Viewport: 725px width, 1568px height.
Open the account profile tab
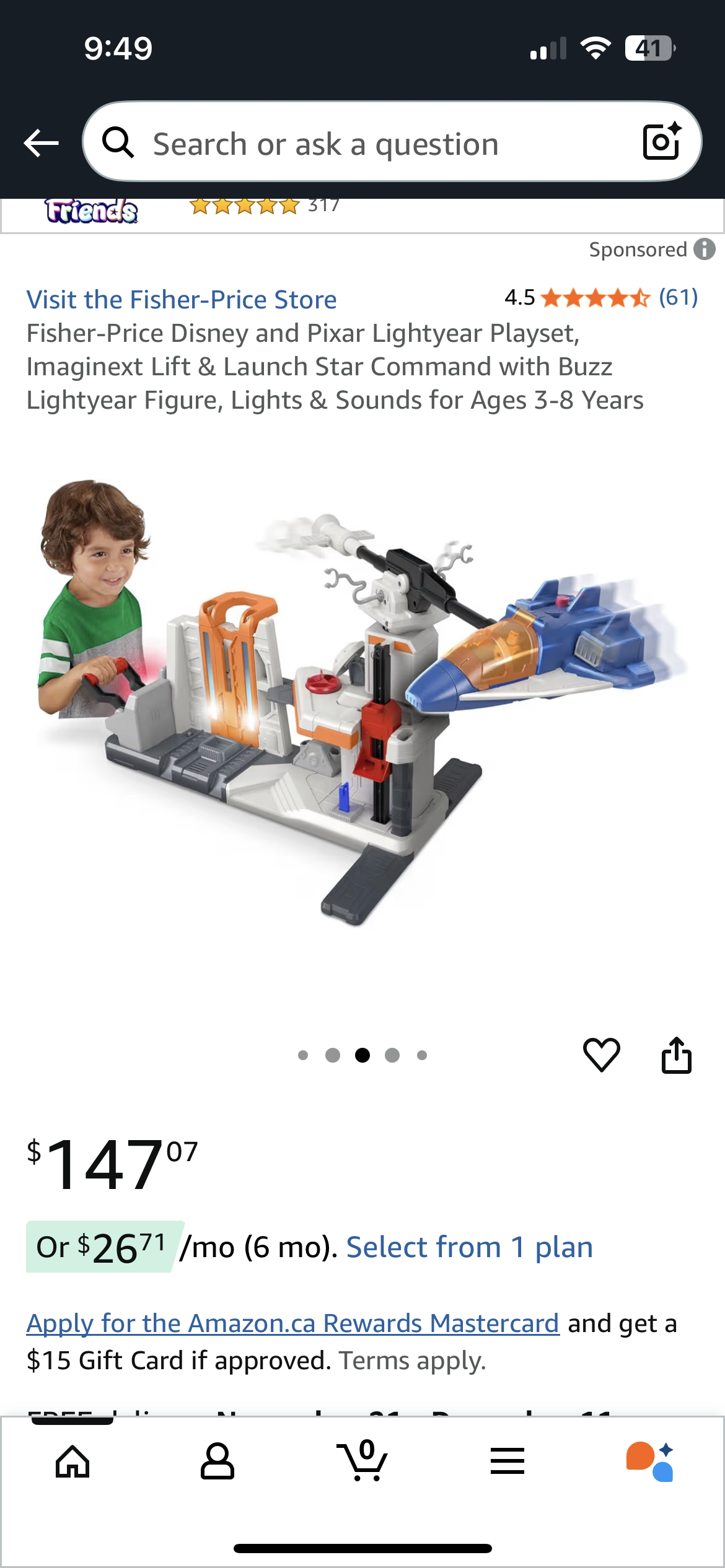(217, 1461)
